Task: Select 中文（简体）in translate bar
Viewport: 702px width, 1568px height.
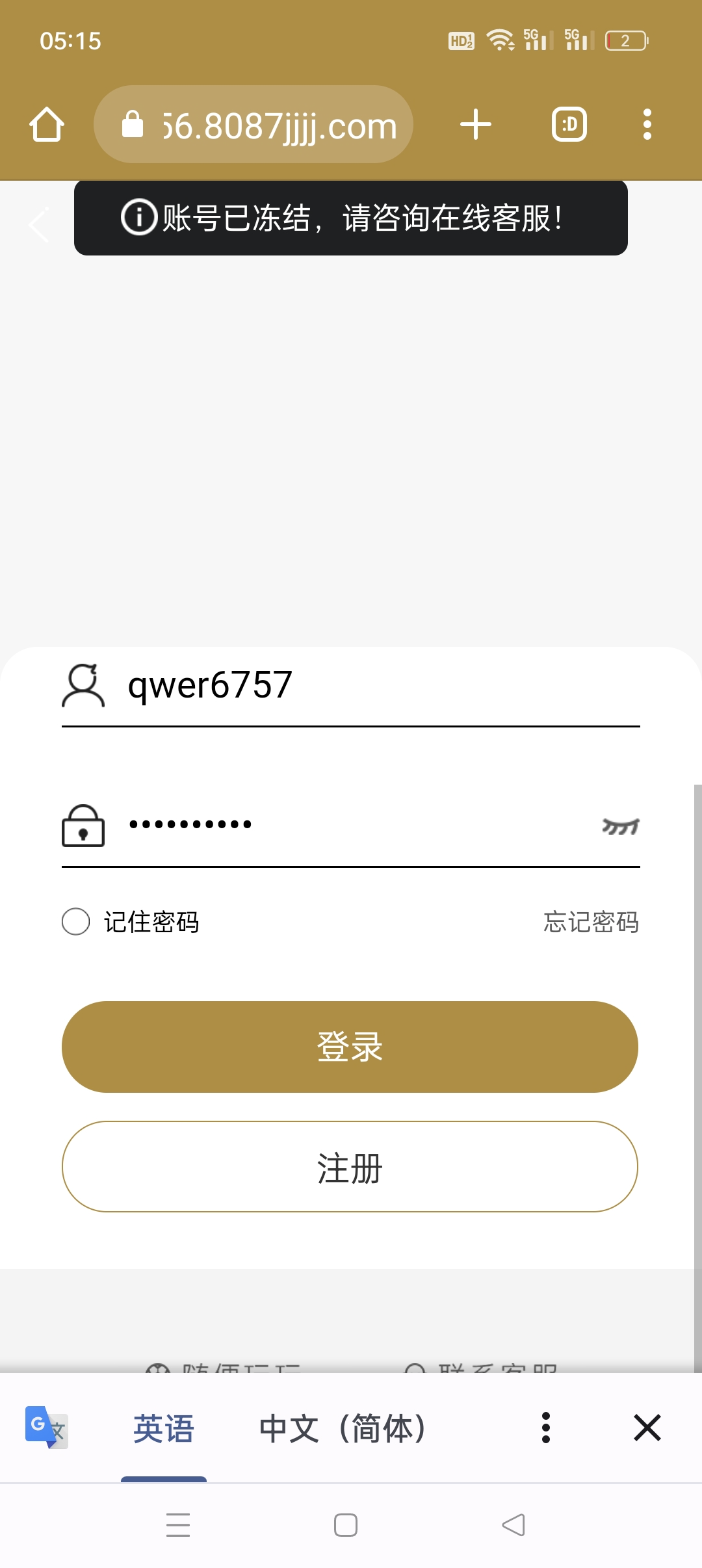Action: pos(343,1428)
